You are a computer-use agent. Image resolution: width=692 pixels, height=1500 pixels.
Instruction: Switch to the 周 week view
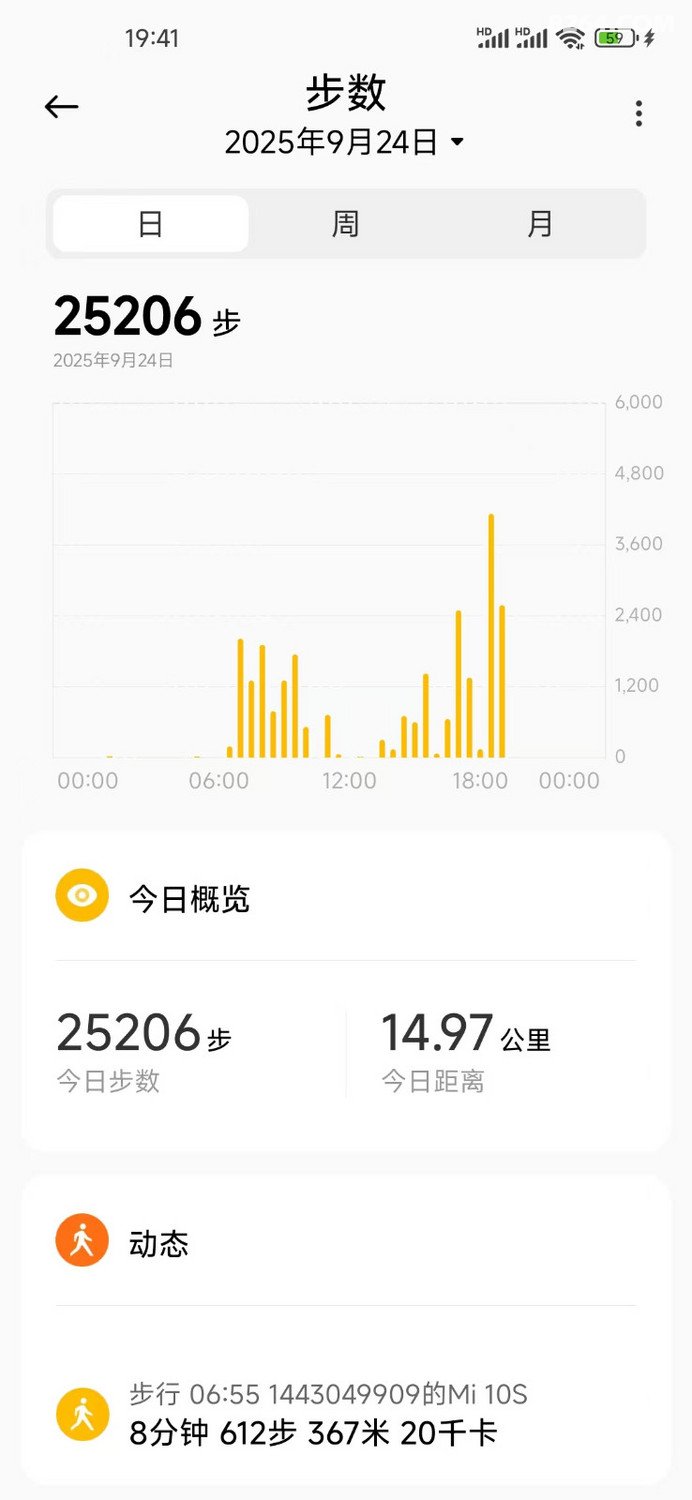click(345, 224)
